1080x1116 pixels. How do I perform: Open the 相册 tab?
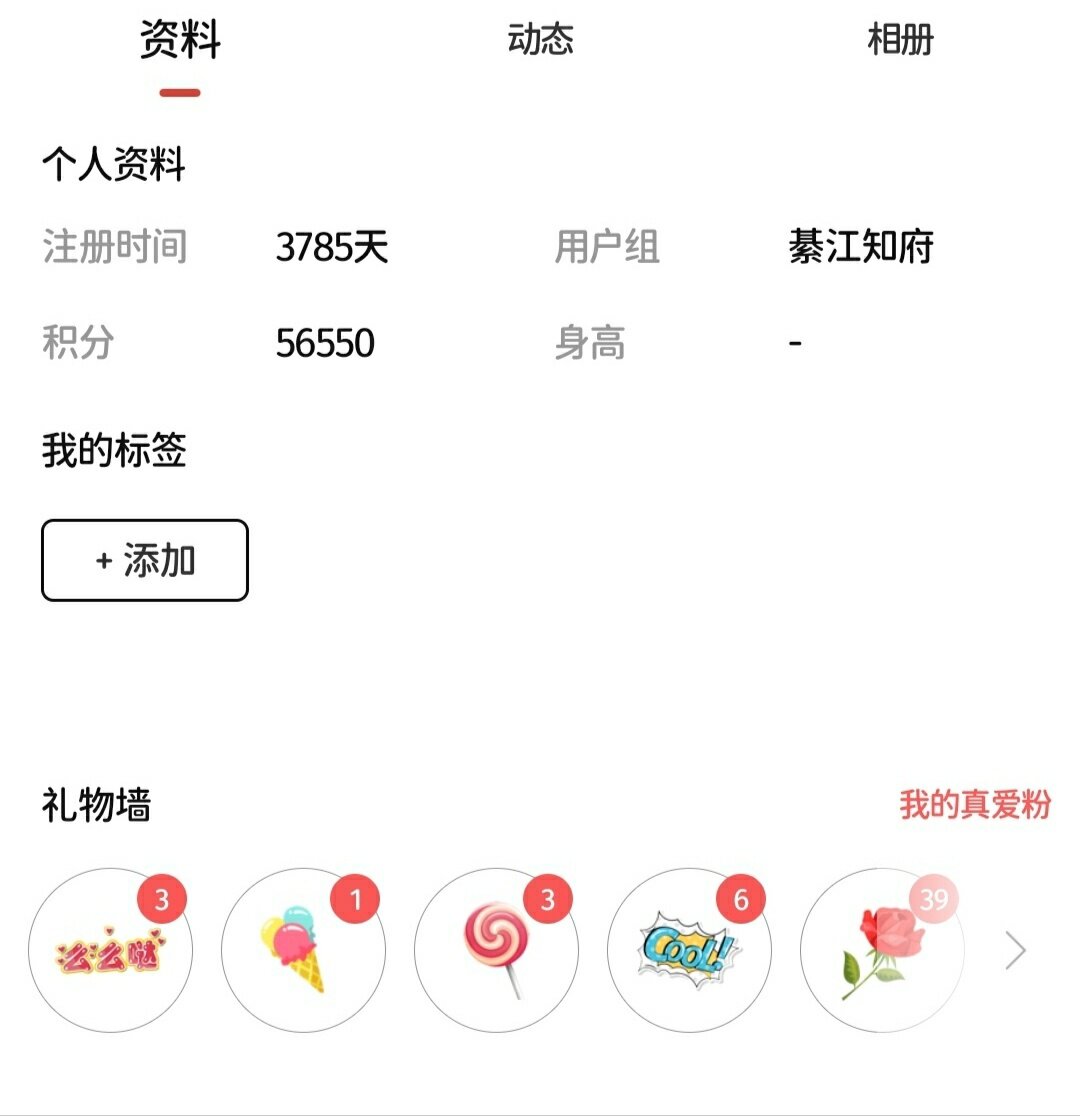point(900,41)
